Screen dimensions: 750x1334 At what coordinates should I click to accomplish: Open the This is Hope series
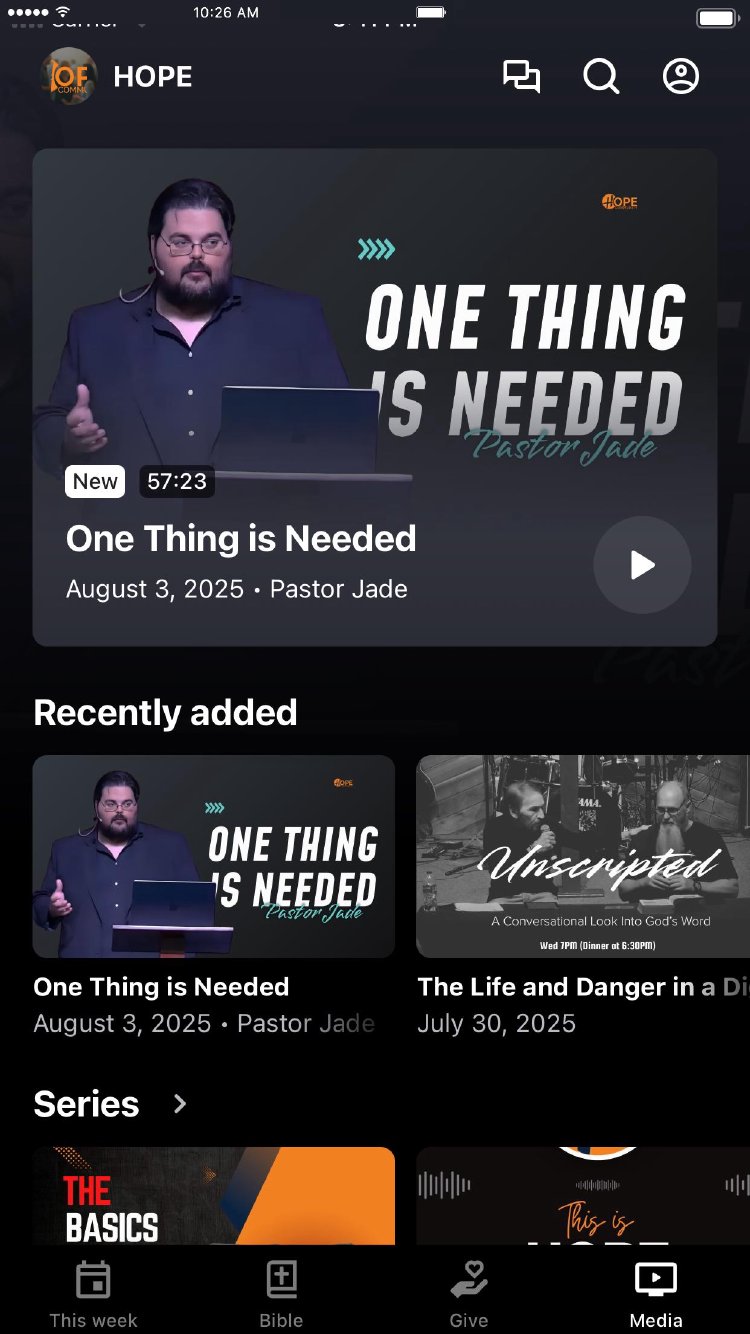[x=582, y=1196]
